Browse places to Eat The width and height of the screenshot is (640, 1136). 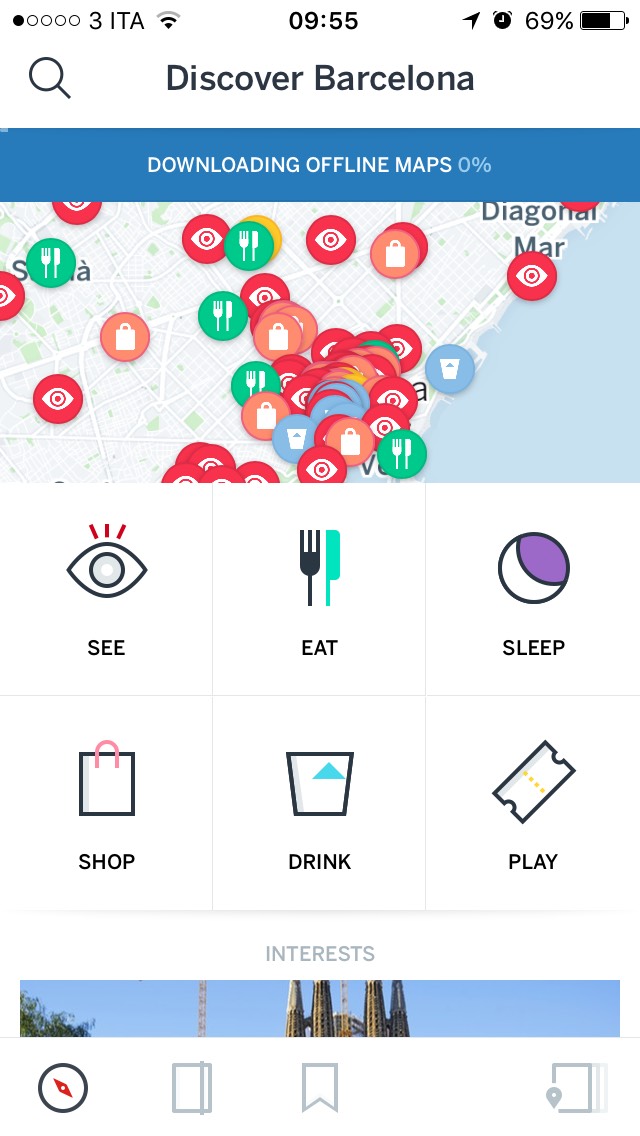coord(320,589)
